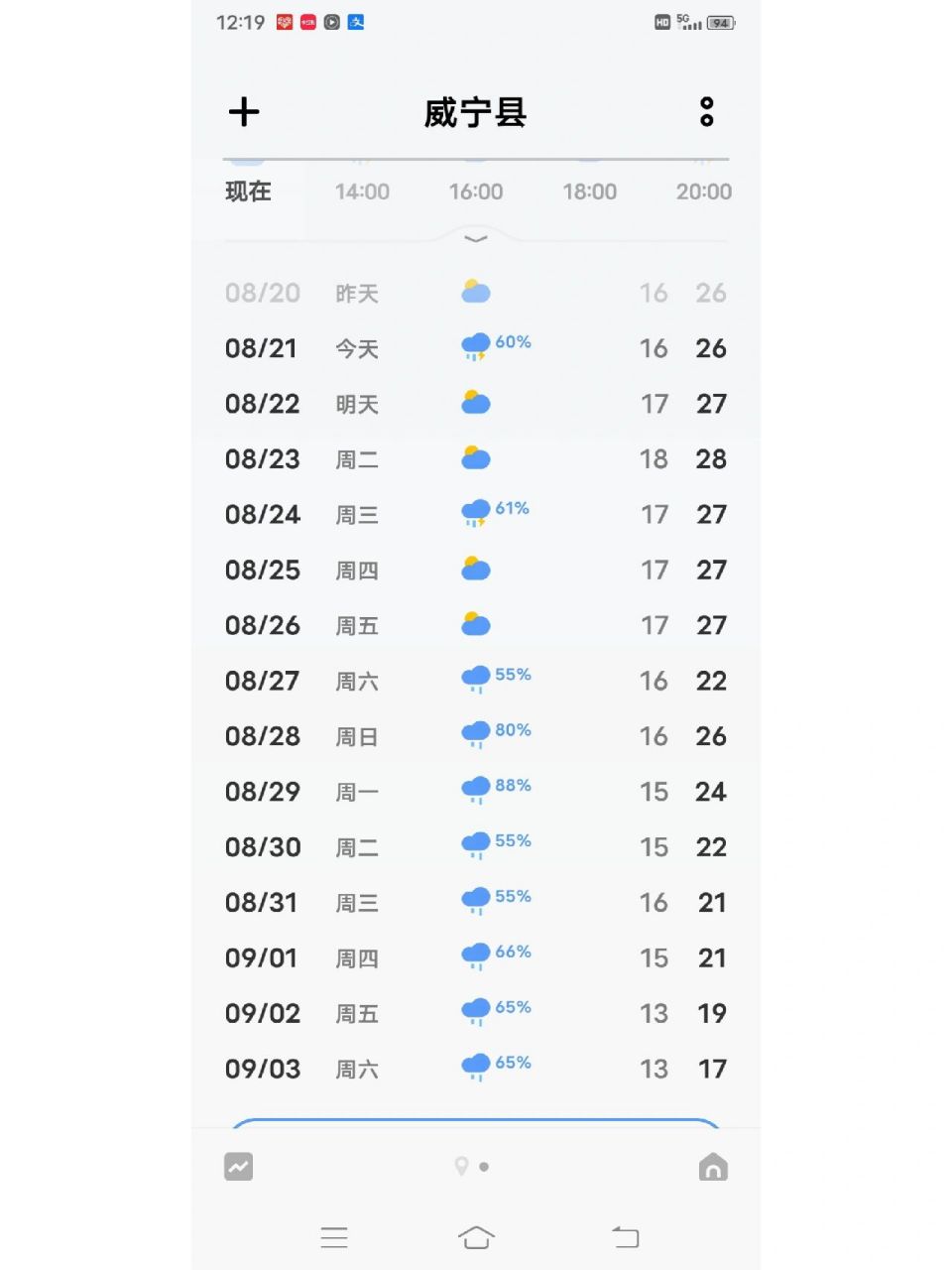Toggle to the second city page dot

482,1166
